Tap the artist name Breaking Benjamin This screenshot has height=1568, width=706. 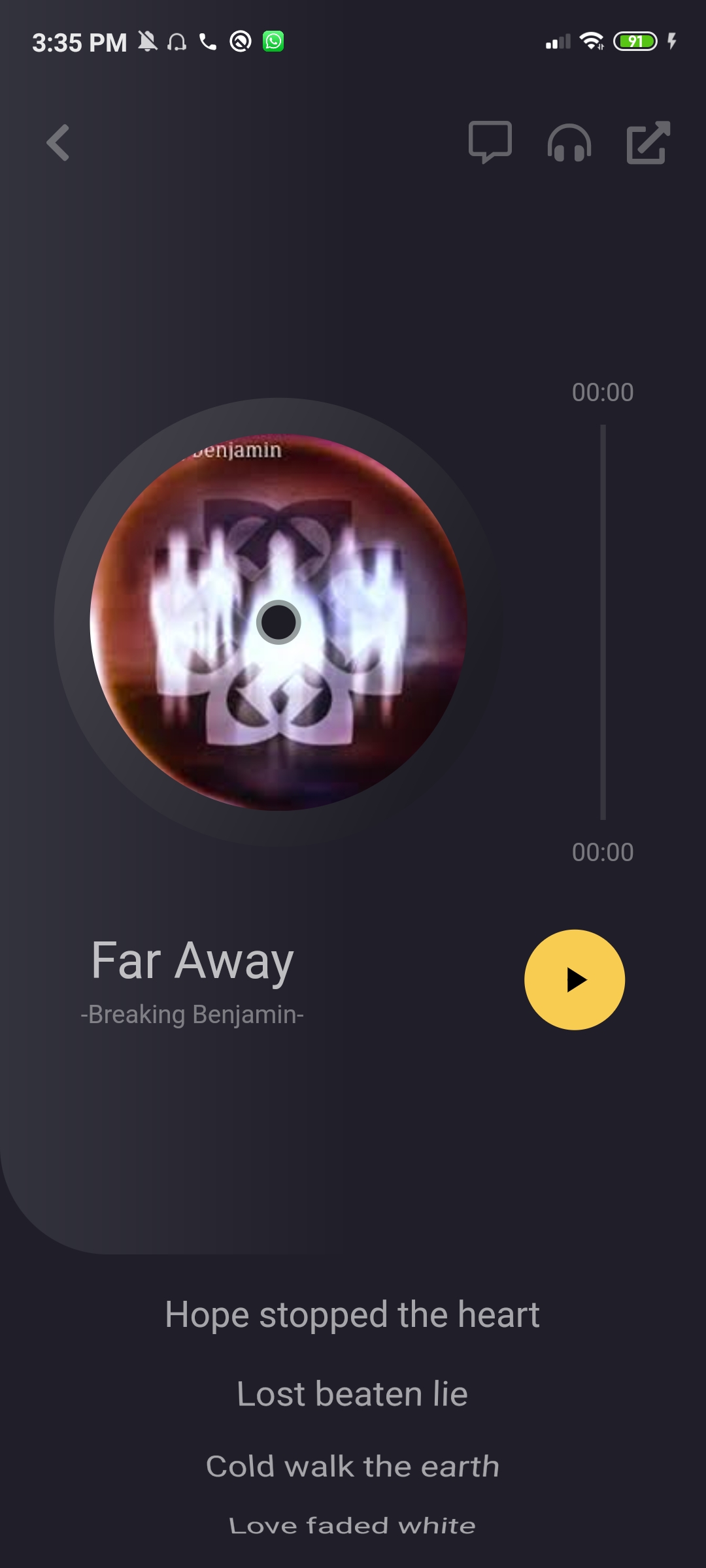point(192,1015)
